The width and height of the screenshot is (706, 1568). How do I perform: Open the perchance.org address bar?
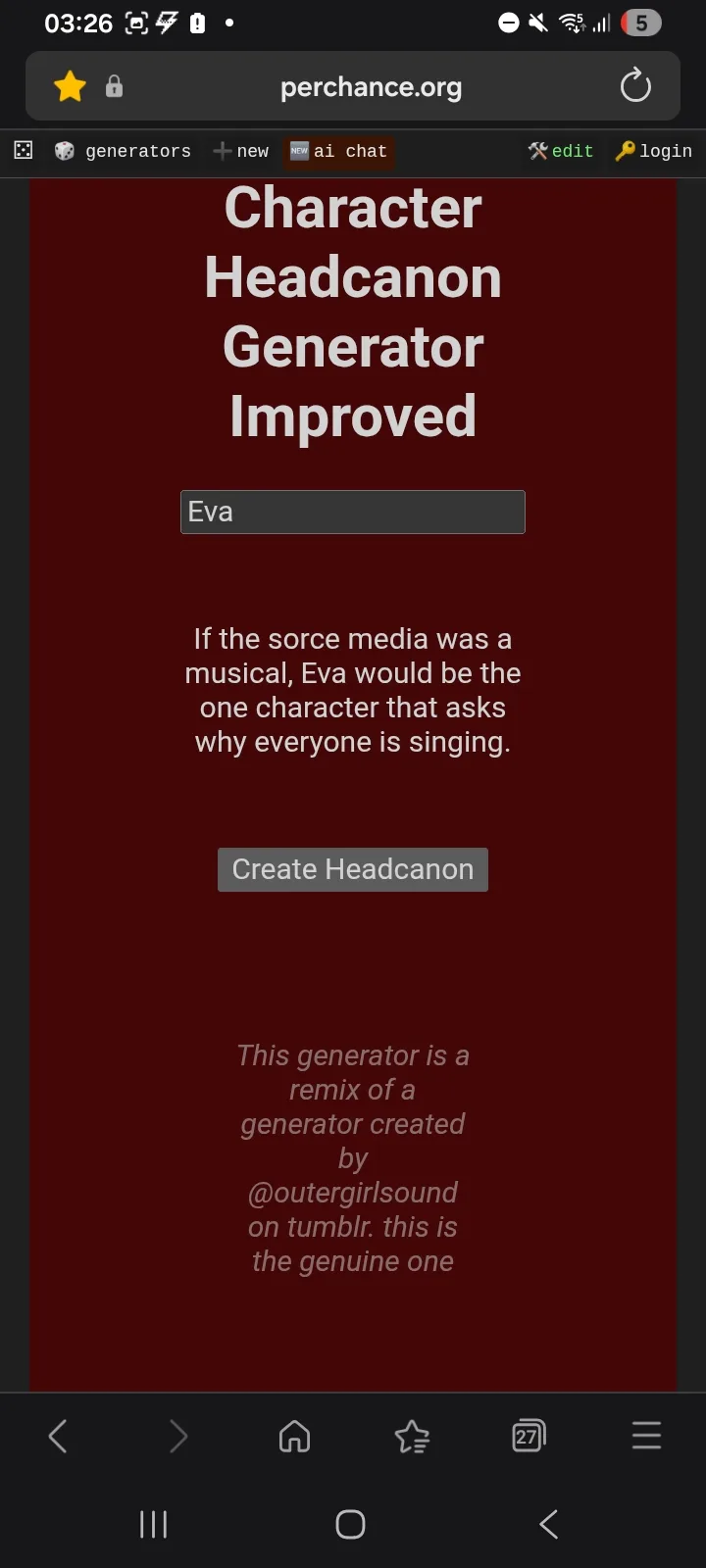pos(371,87)
